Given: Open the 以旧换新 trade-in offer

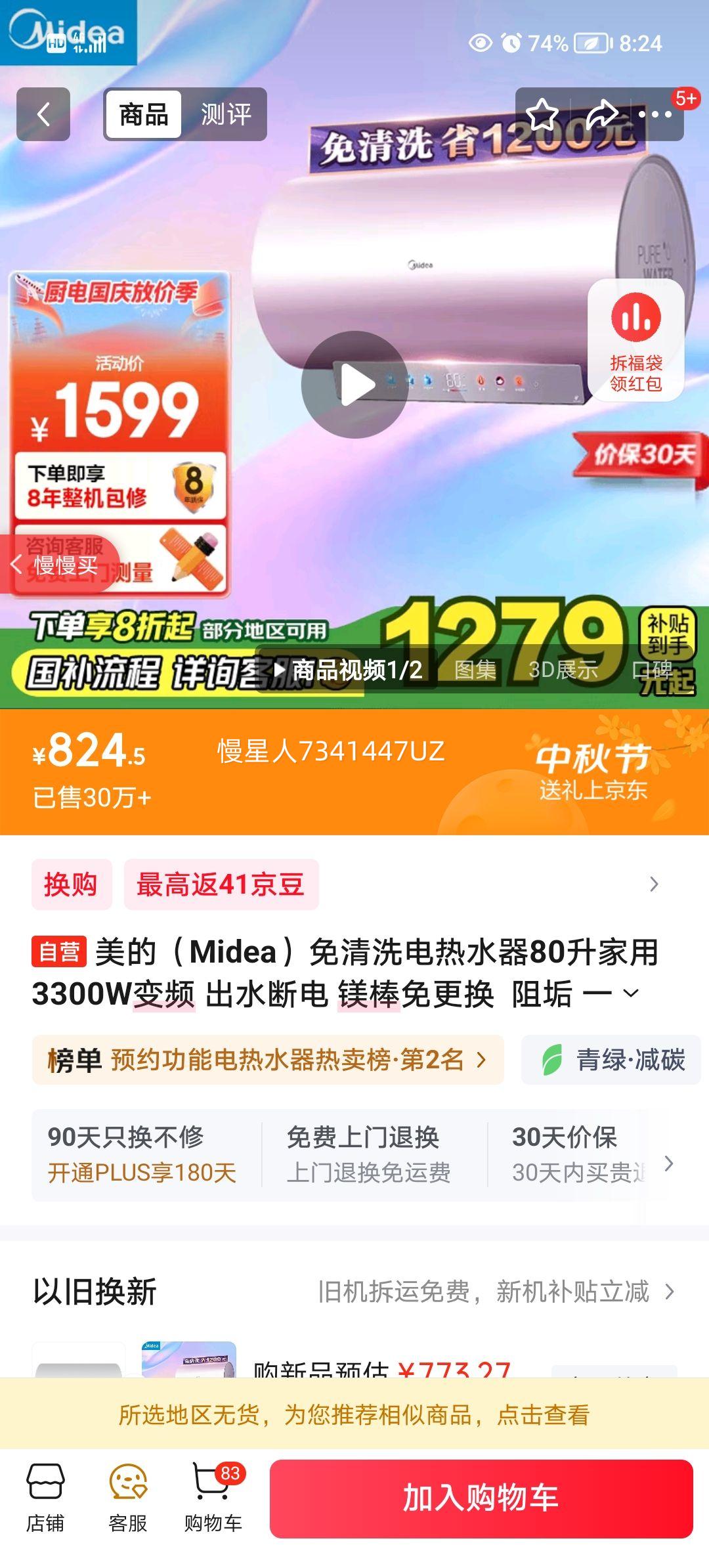Looking at the screenshot, I should click(x=354, y=1292).
